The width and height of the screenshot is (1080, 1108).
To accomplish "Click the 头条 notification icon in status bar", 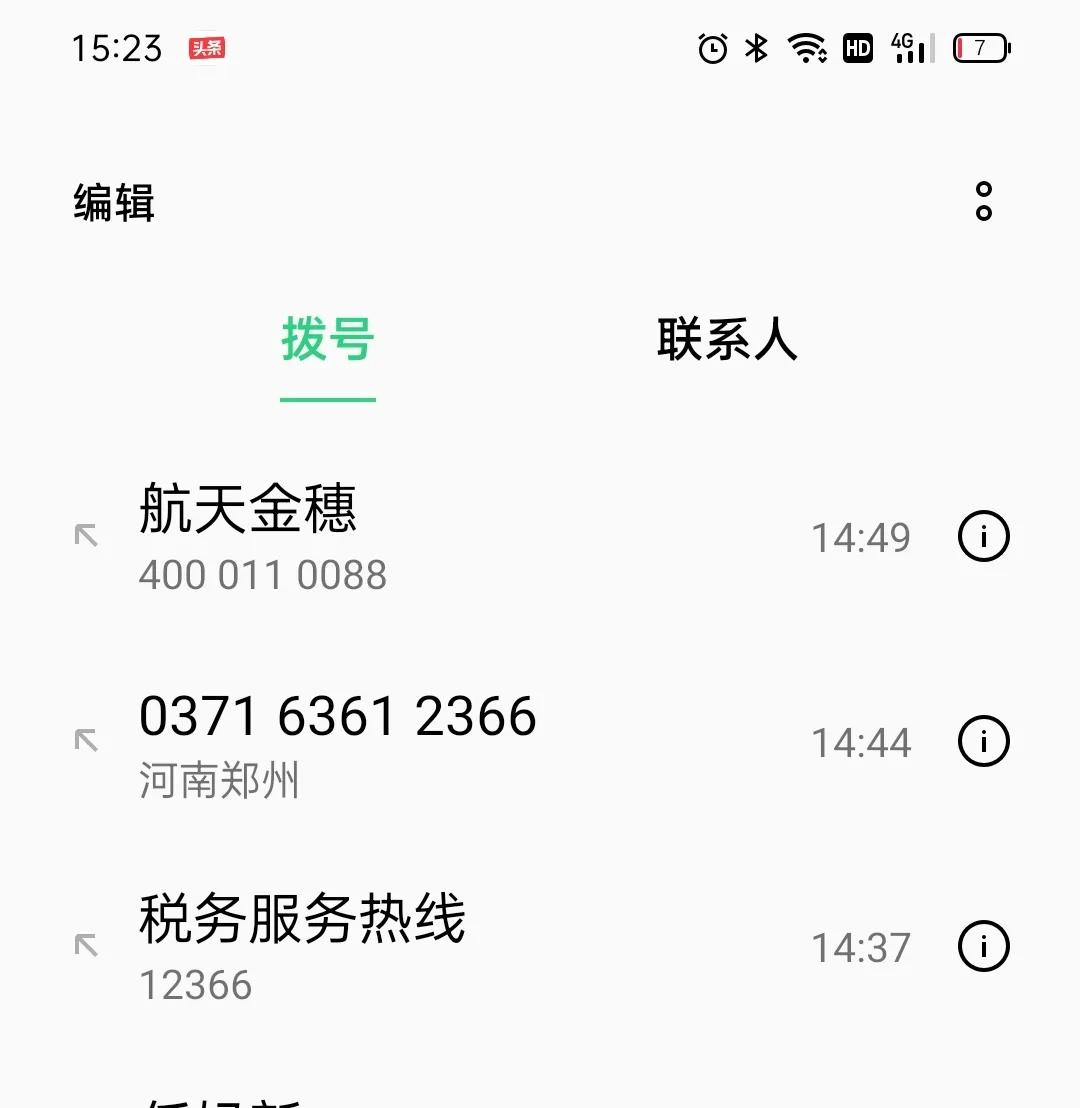I will (x=207, y=47).
